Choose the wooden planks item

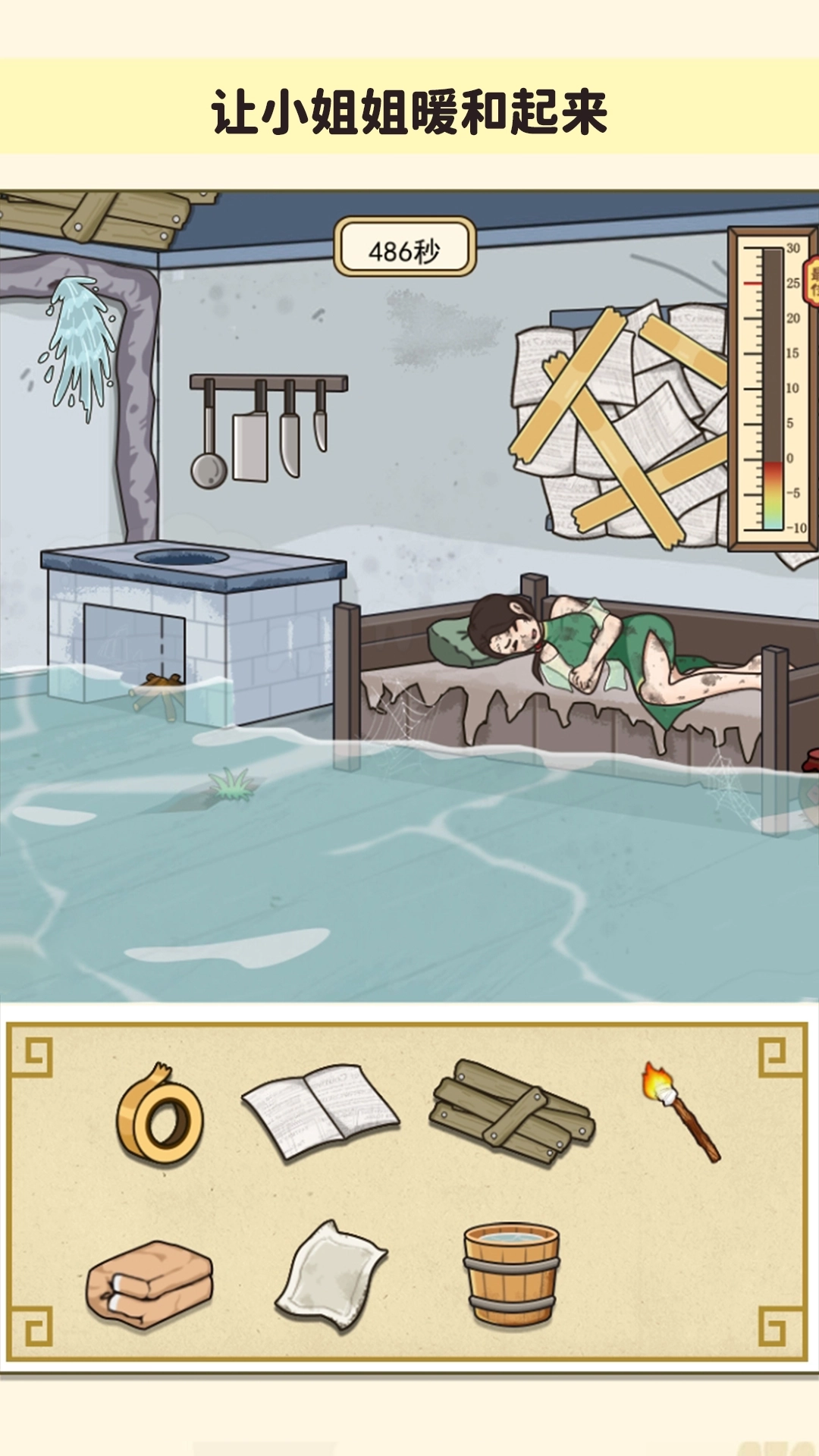point(512,1112)
